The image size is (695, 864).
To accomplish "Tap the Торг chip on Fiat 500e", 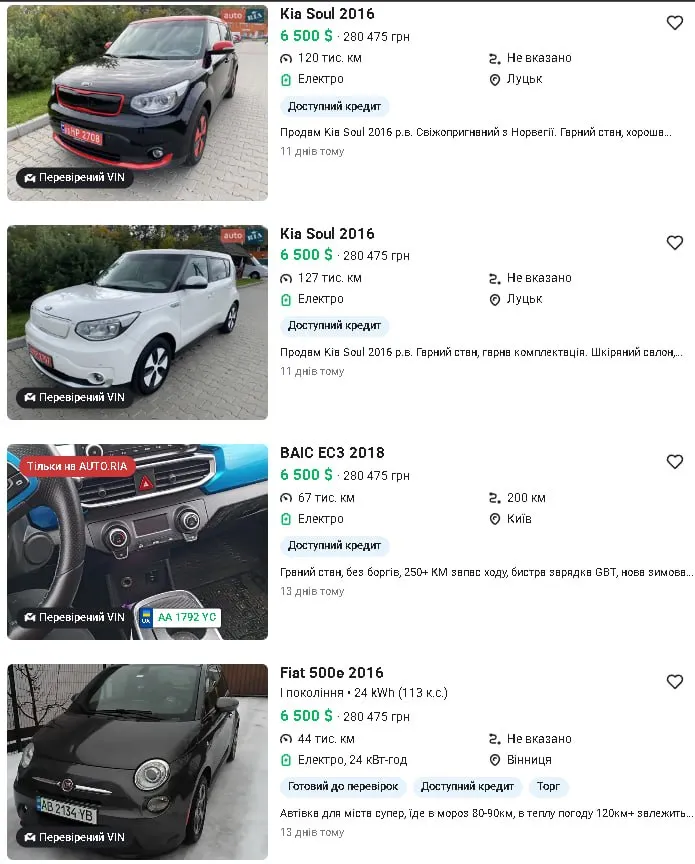I will [x=549, y=787].
